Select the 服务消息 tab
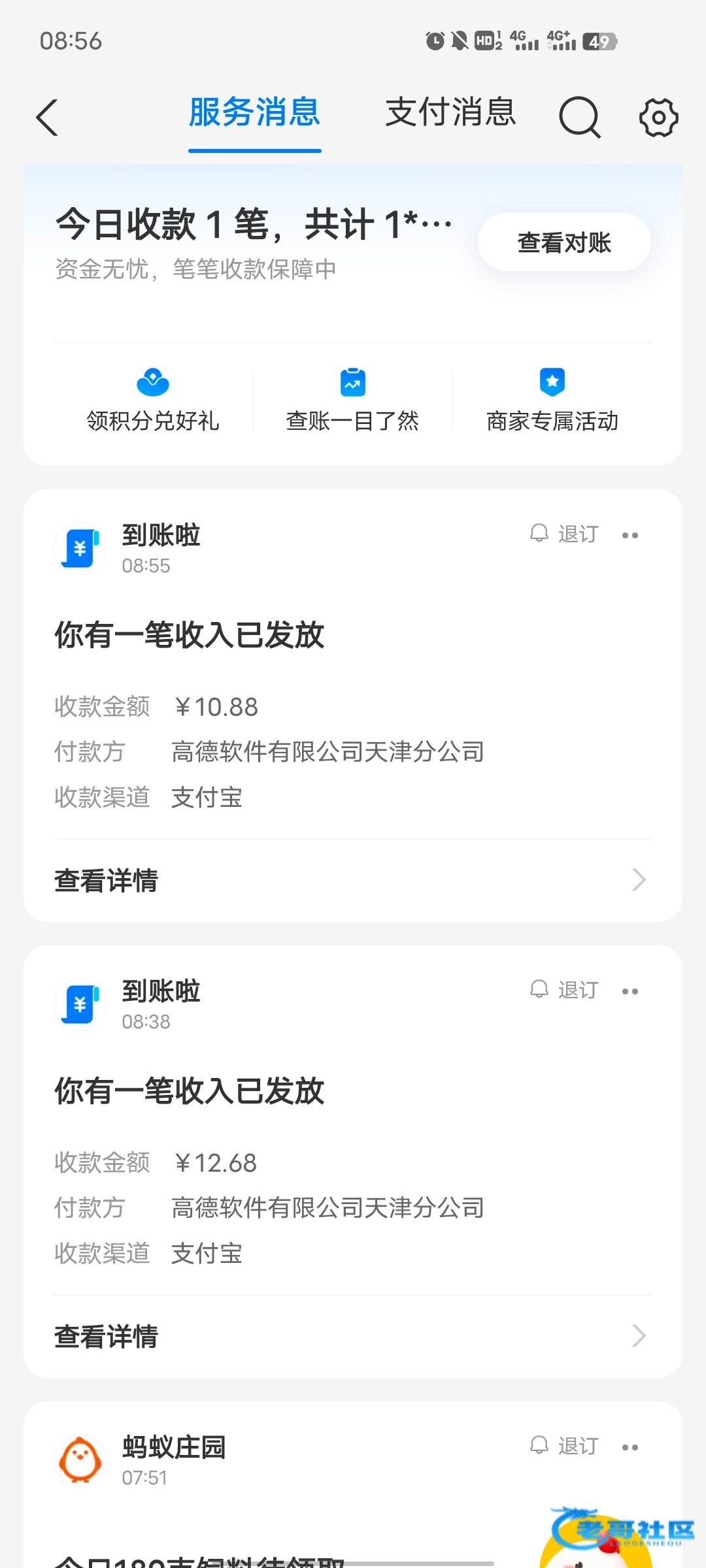 [x=254, y=112]
